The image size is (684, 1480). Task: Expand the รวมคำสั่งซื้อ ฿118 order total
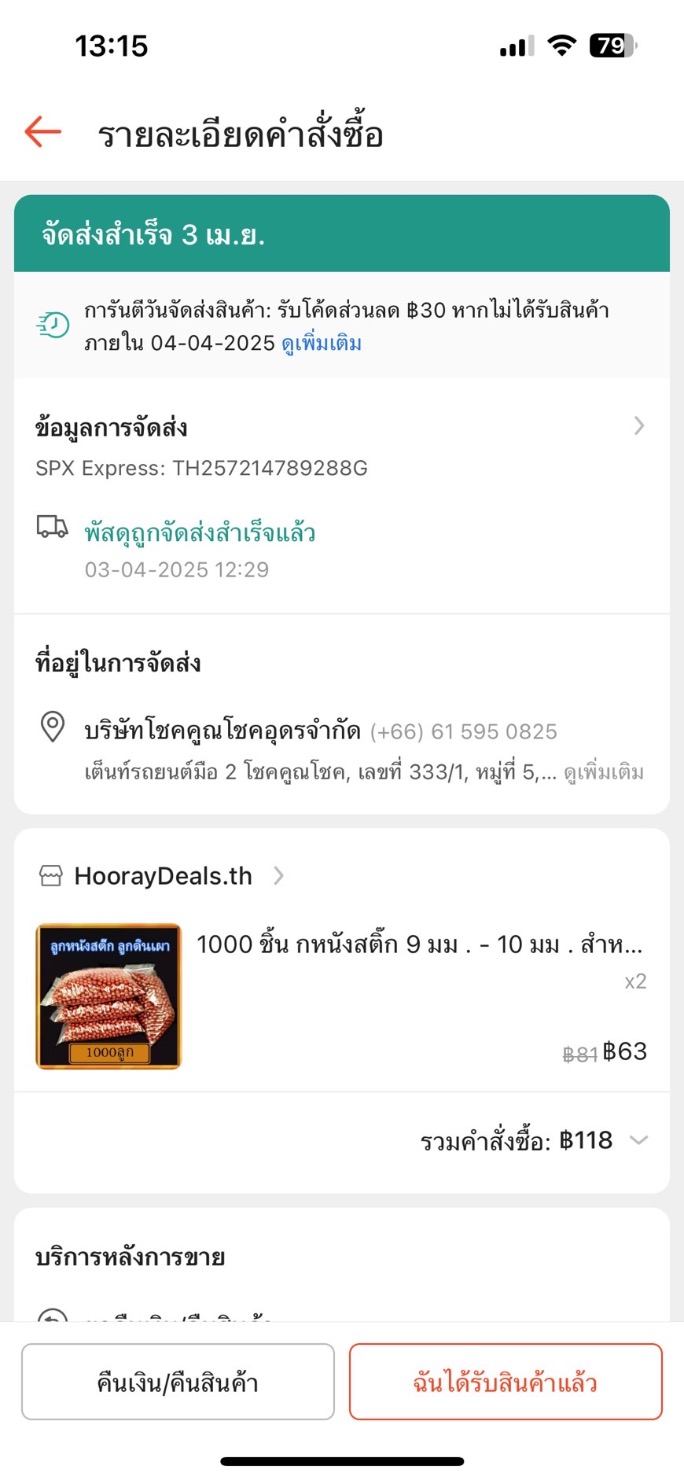(638, 1141)
